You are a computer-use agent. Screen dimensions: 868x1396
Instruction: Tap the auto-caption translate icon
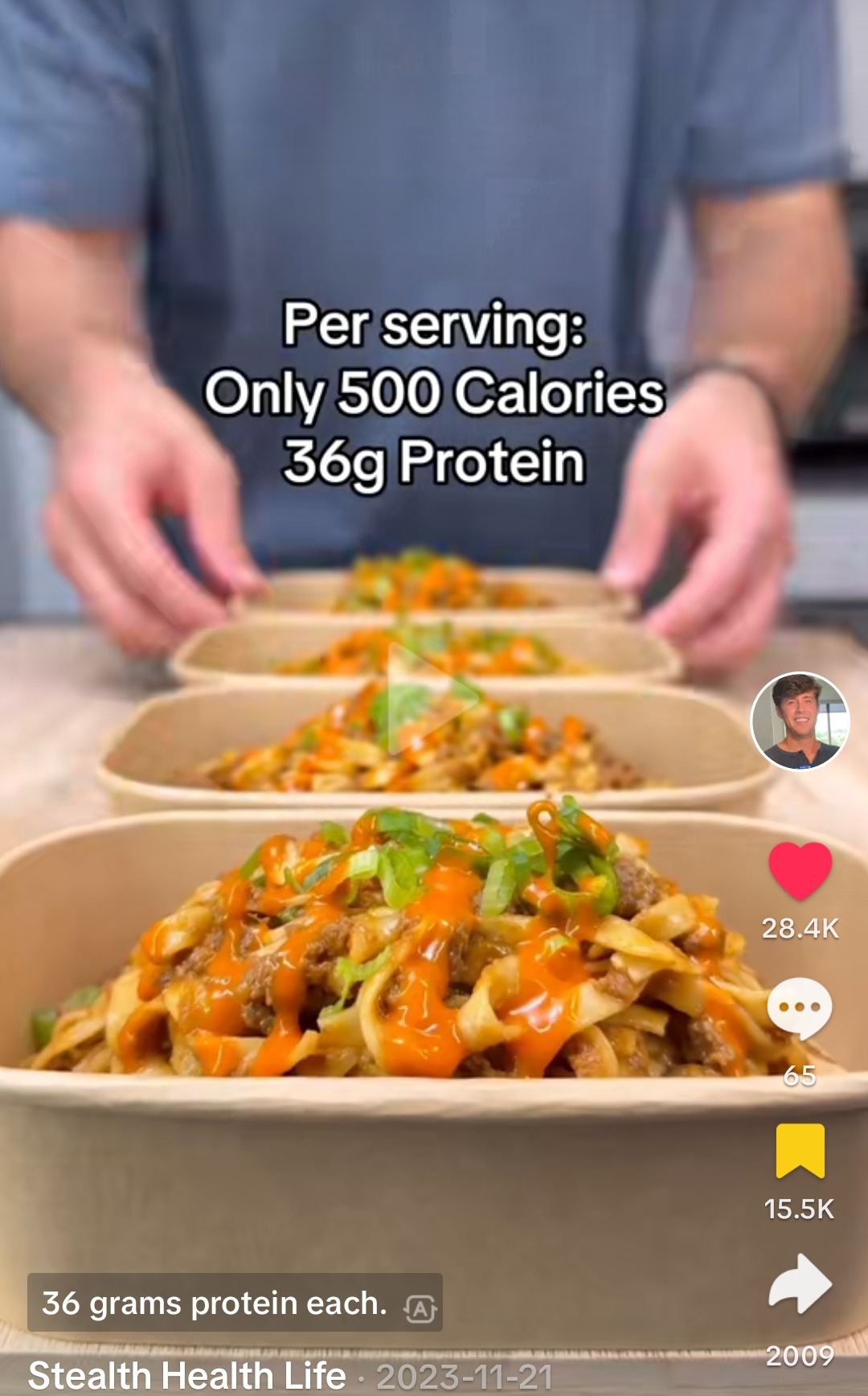pos(420,1309)
